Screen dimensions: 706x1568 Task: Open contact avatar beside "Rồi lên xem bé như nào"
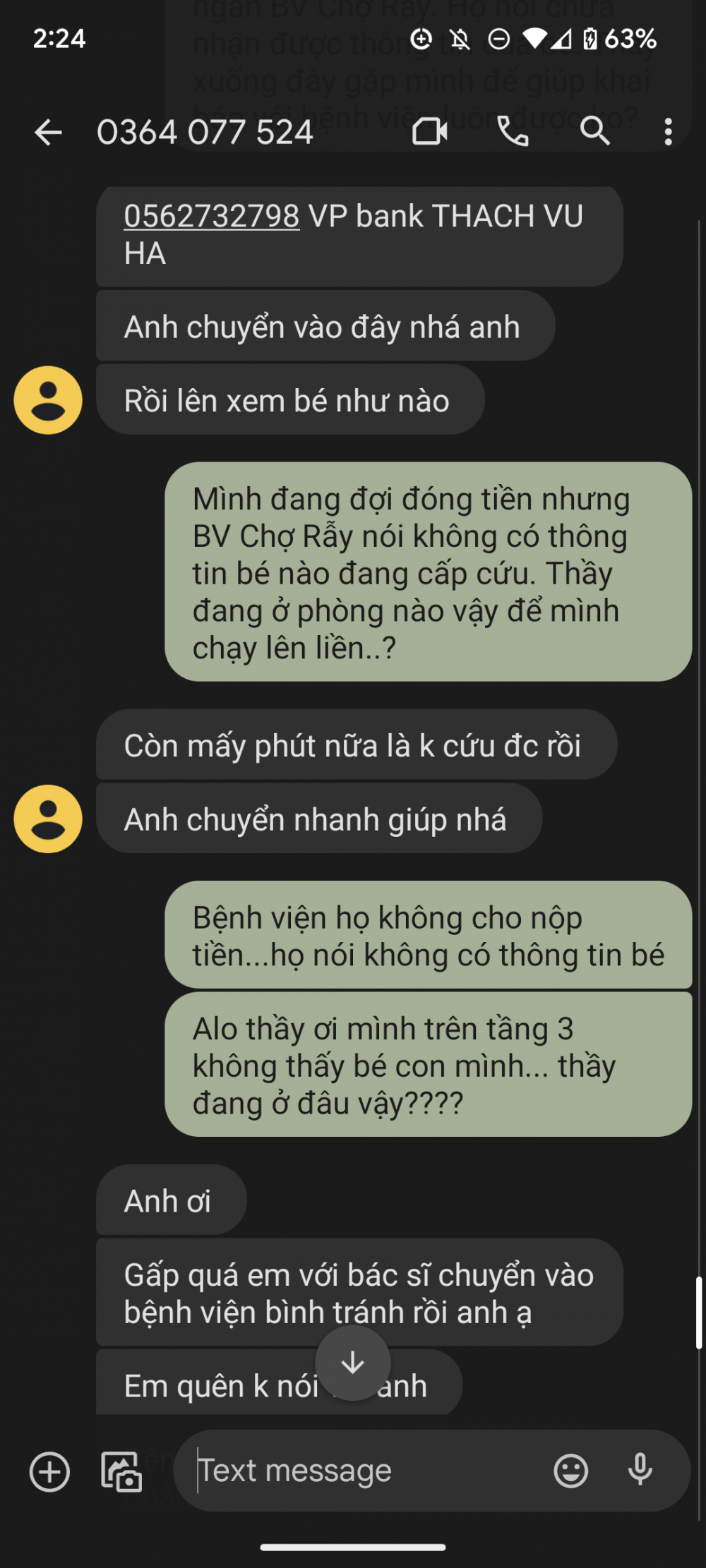(x=48, y=400)
